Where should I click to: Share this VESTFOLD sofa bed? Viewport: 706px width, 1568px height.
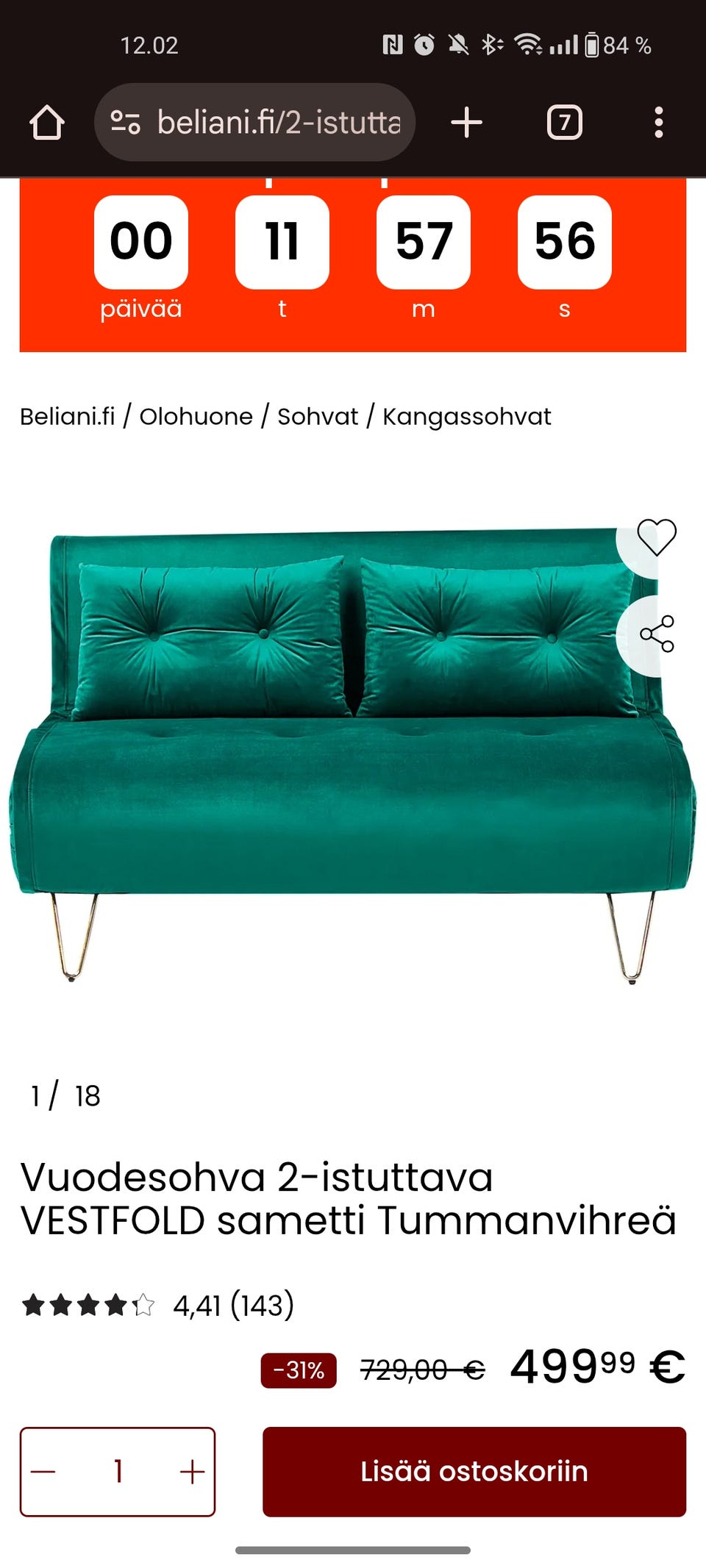click(656, 634)
